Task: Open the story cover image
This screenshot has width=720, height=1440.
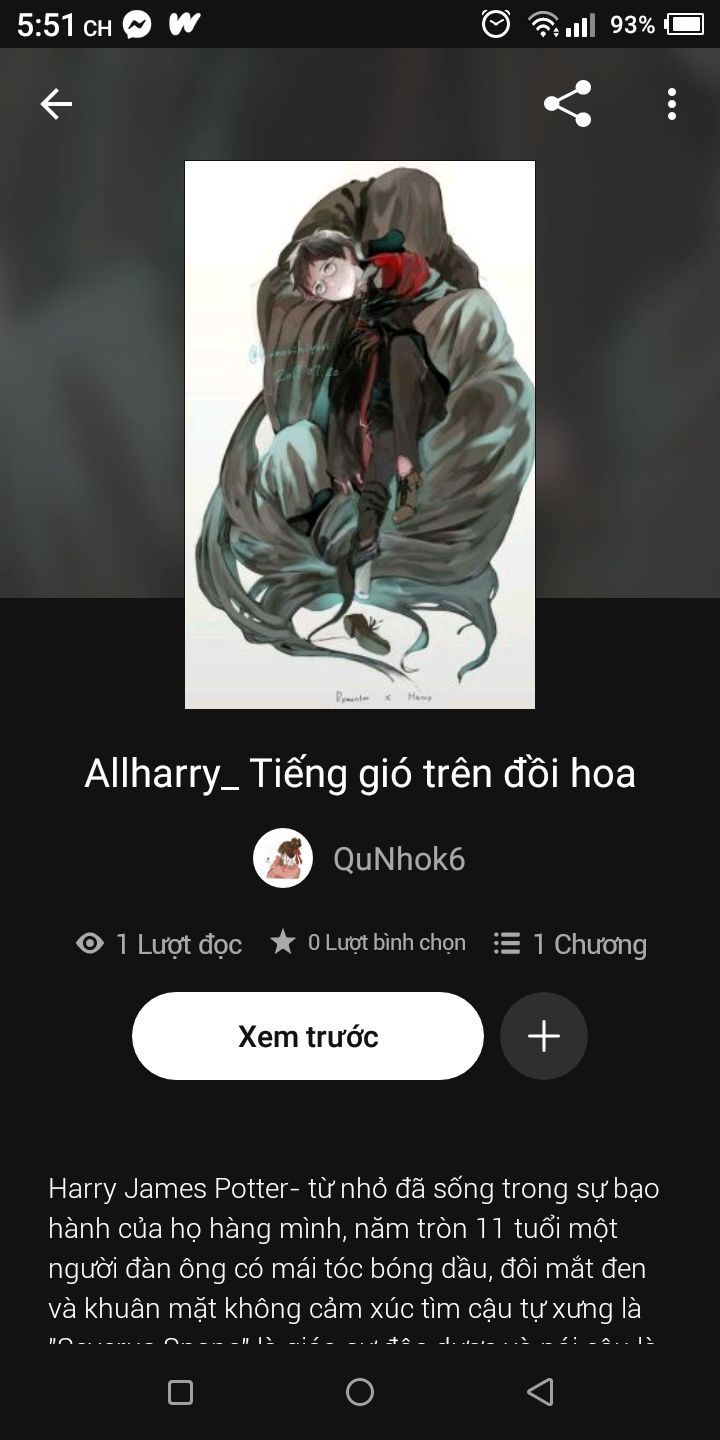Action: click(360, 435)
